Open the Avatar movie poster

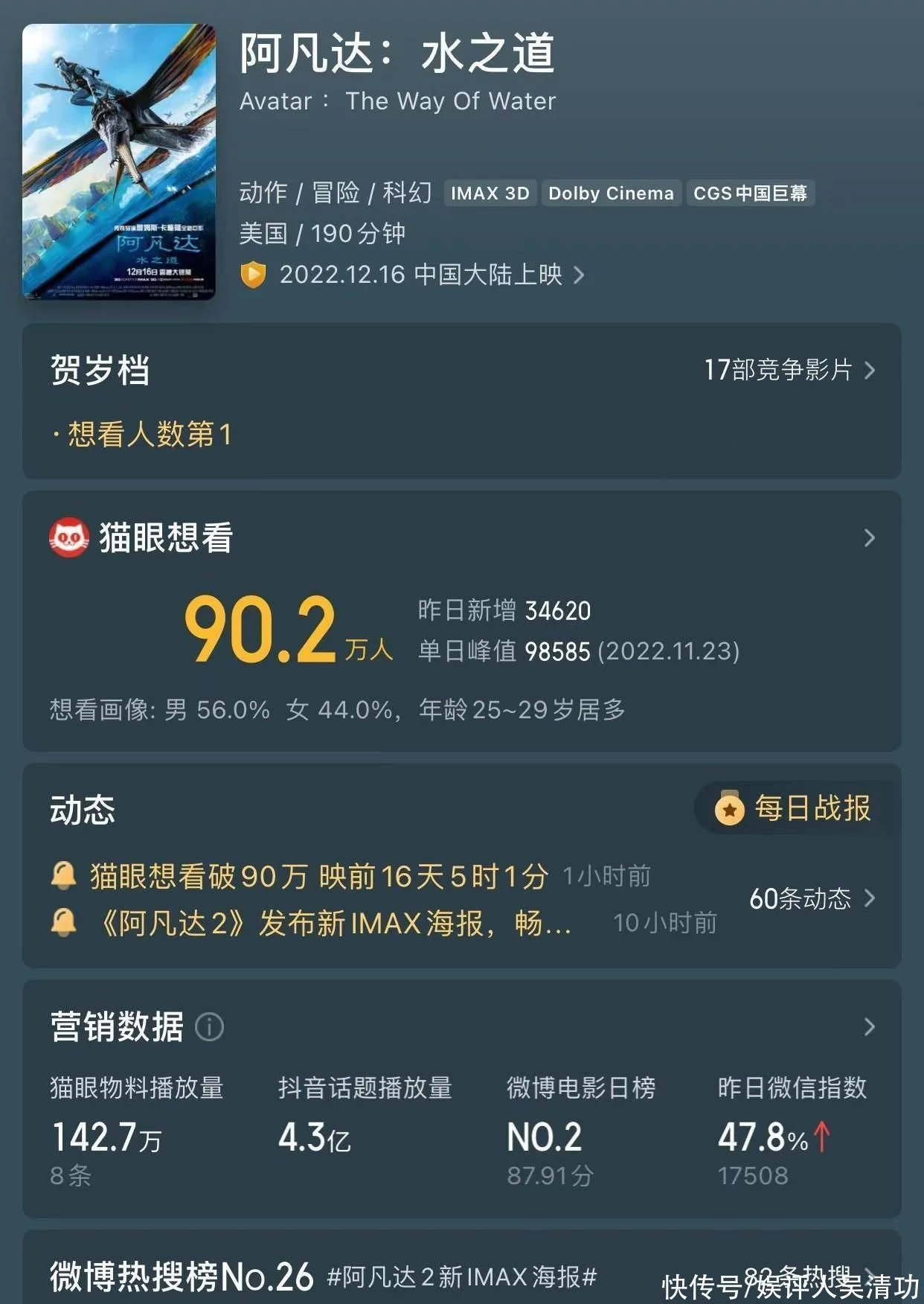[x=119, y=162]
